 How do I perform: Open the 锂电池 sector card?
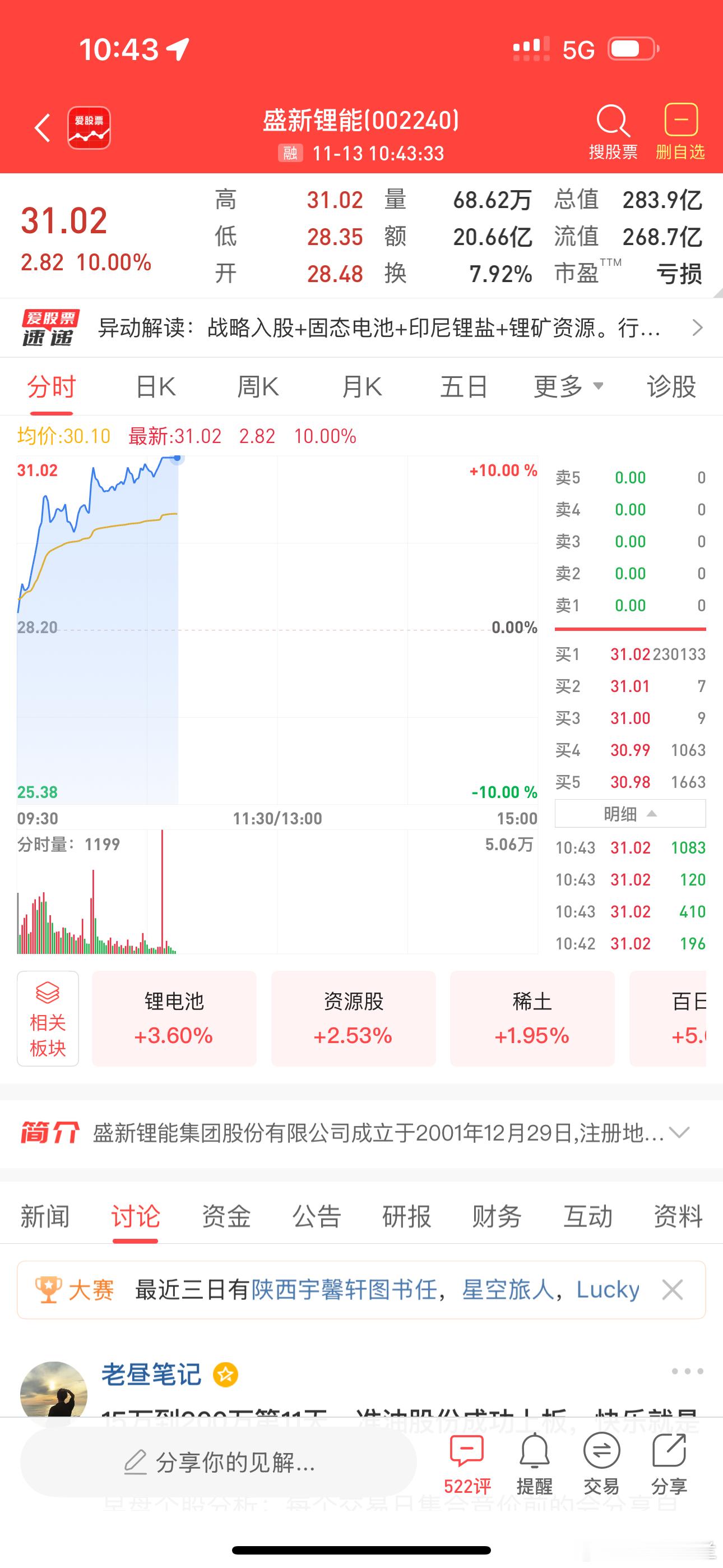click(x=174, y=1018)
